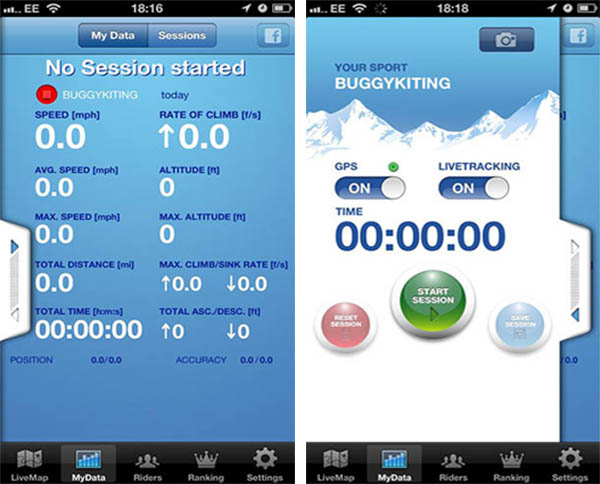
Task: Switch to the Sessions segment
Action: click(x=182, y=36)
